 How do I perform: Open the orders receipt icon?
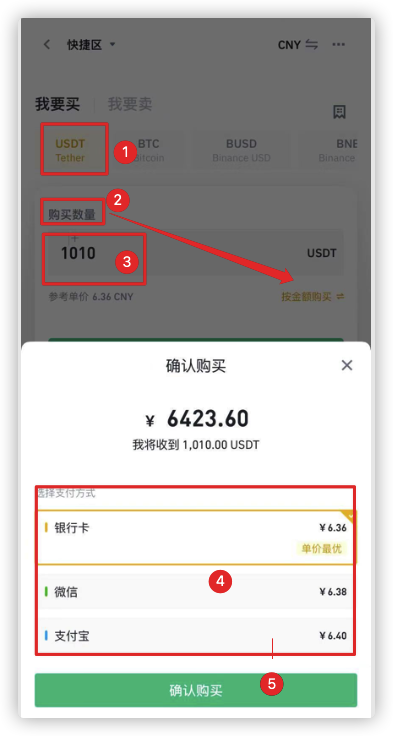(339, 112)
